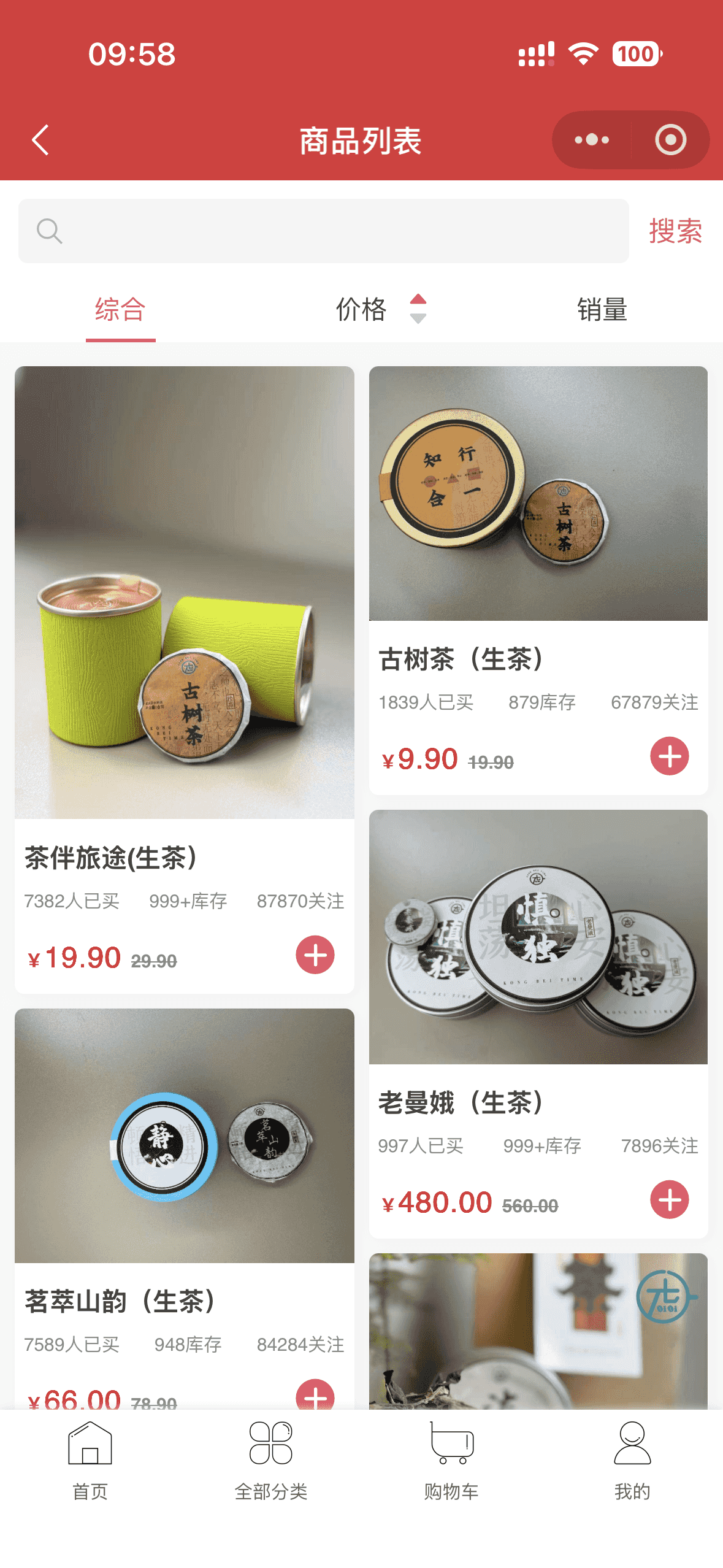Add 古树茶（生茶） to the cart
The image size is (723, 1568).
669,756
